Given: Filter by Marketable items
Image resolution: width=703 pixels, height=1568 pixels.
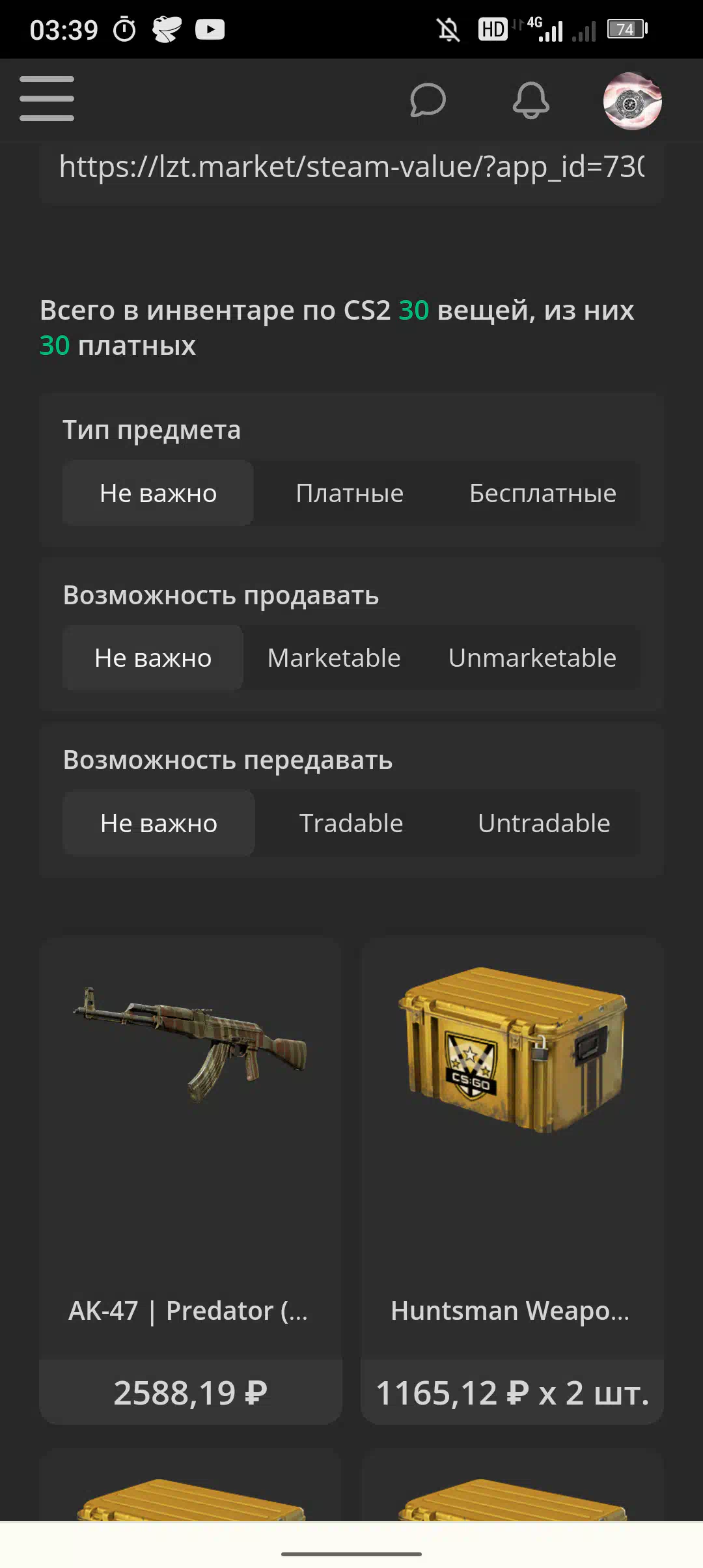Looking at the screenshot, I should point(334,658).
